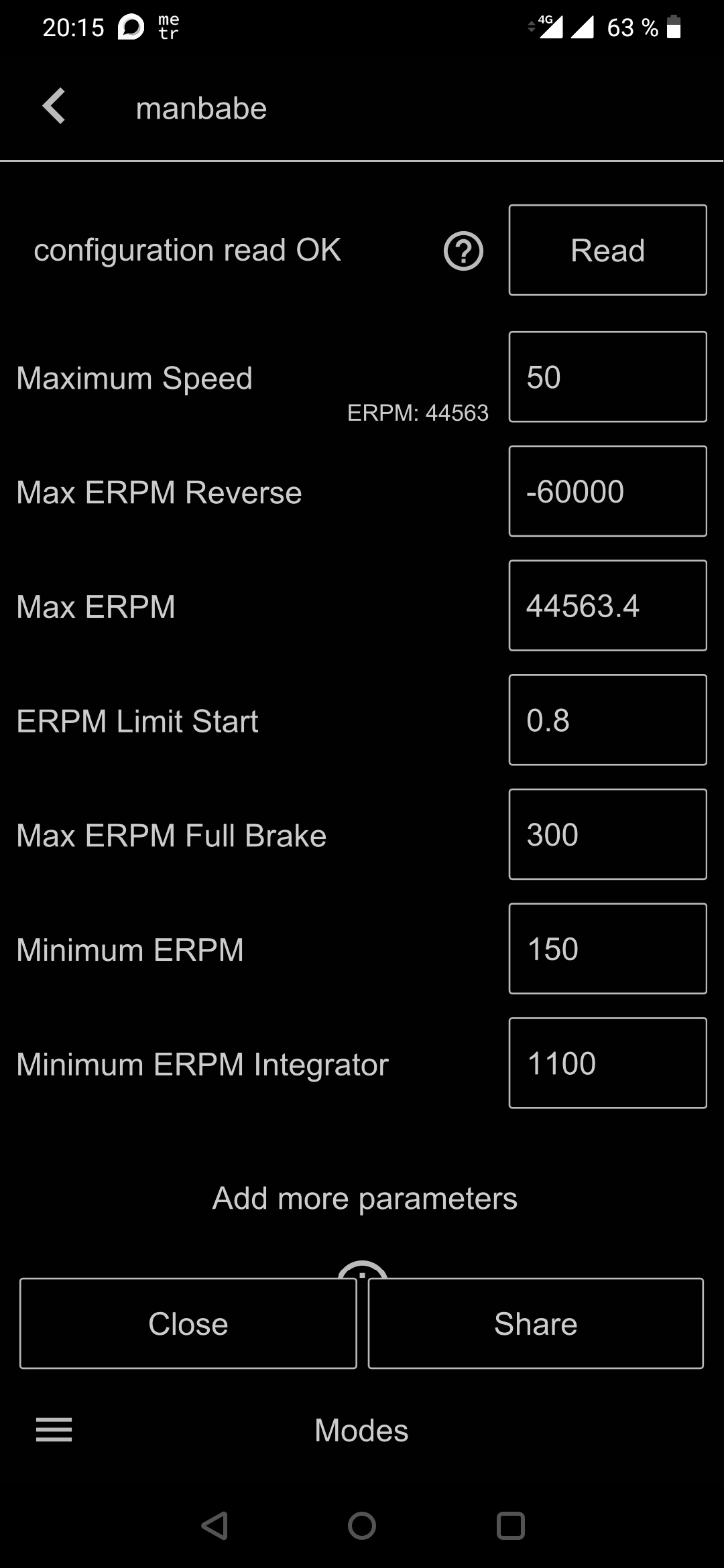Viewport: 724px width, 1568px height.
Task: Open the hamburger drawer menu
Action: 54,1430
